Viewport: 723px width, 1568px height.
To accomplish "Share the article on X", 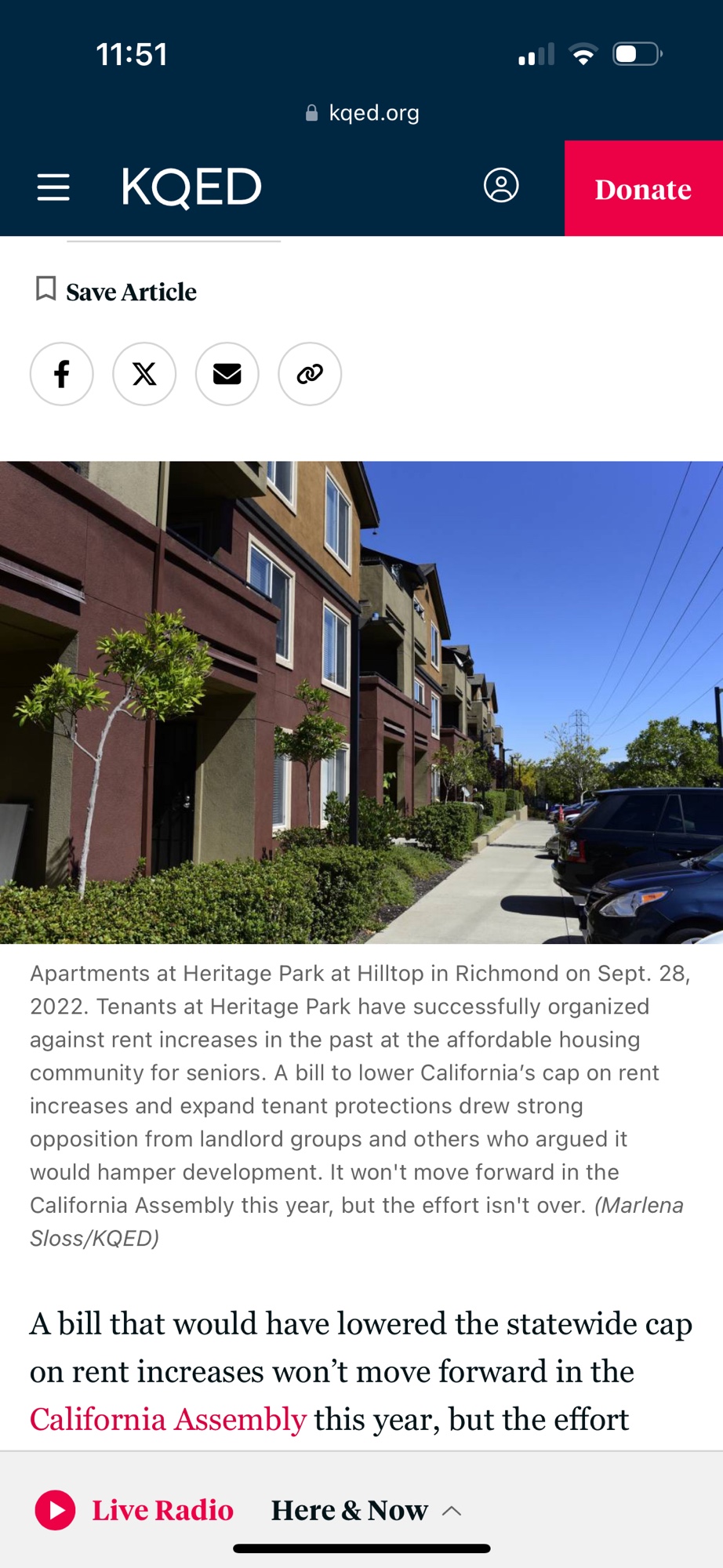I will point(144,374).
